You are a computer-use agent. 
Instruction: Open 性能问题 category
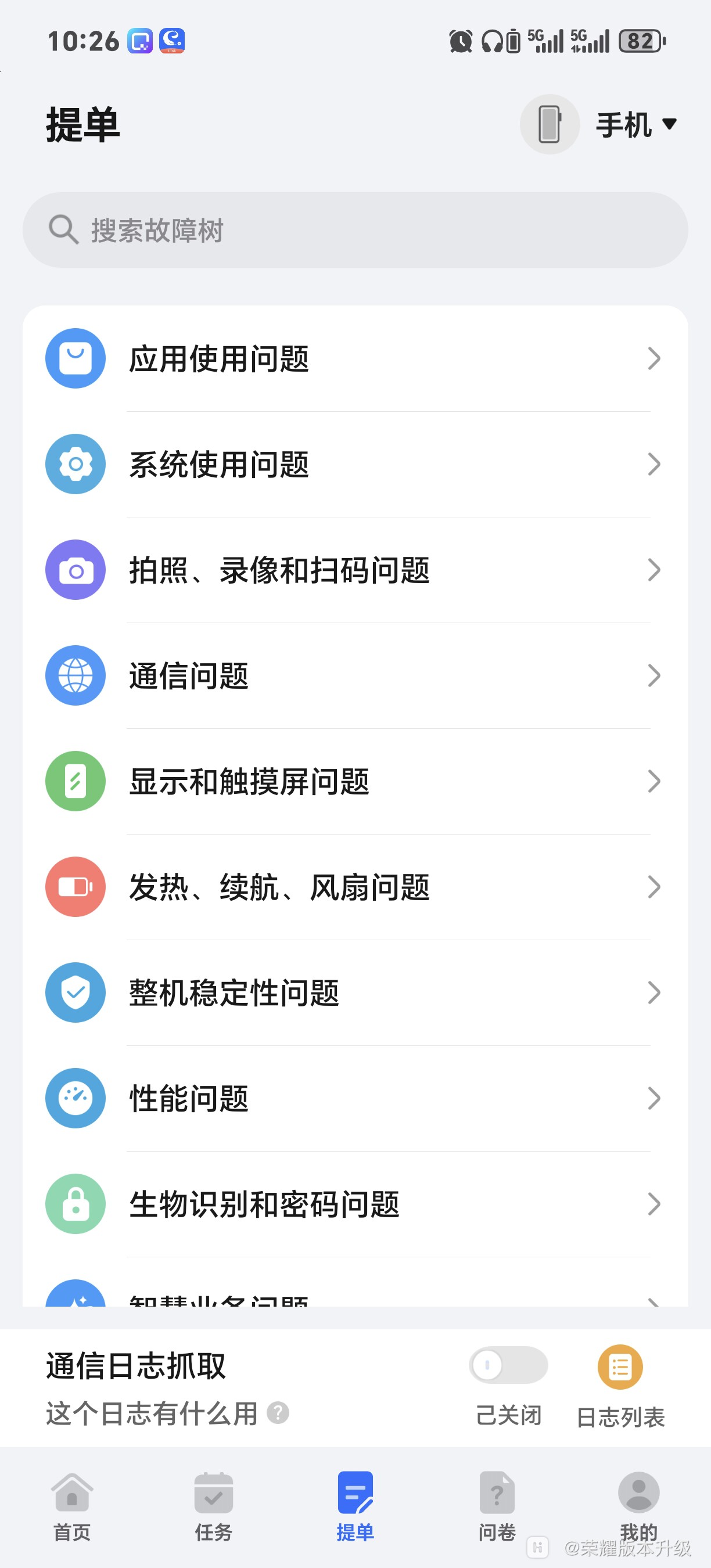click(x=355, y=1099)
